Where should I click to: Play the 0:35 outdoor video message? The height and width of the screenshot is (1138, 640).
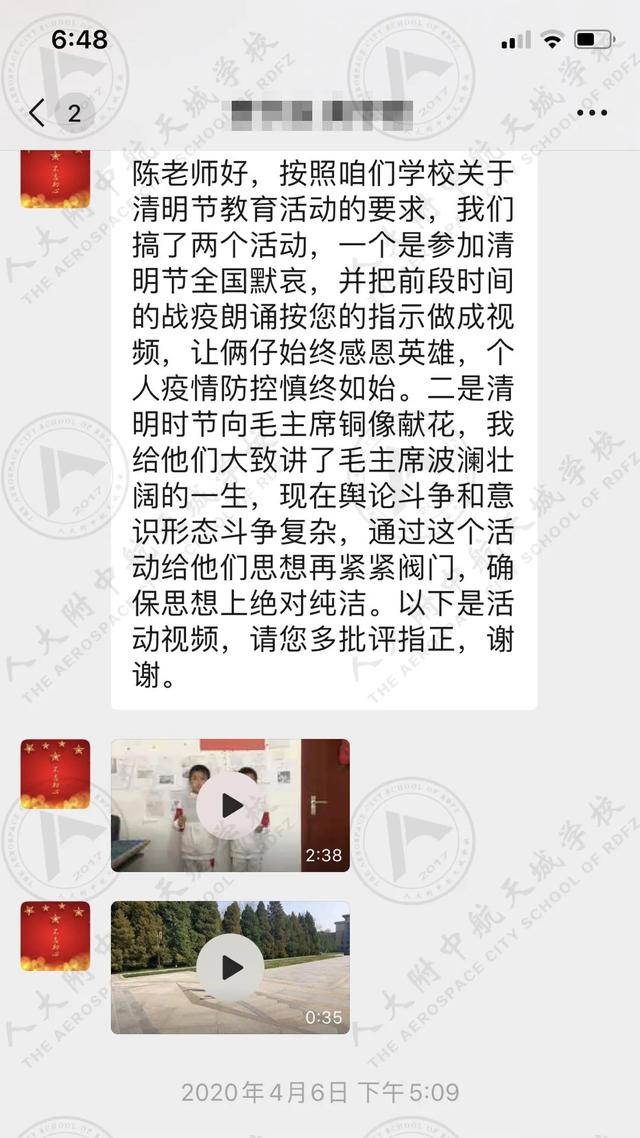click(230, 967)
